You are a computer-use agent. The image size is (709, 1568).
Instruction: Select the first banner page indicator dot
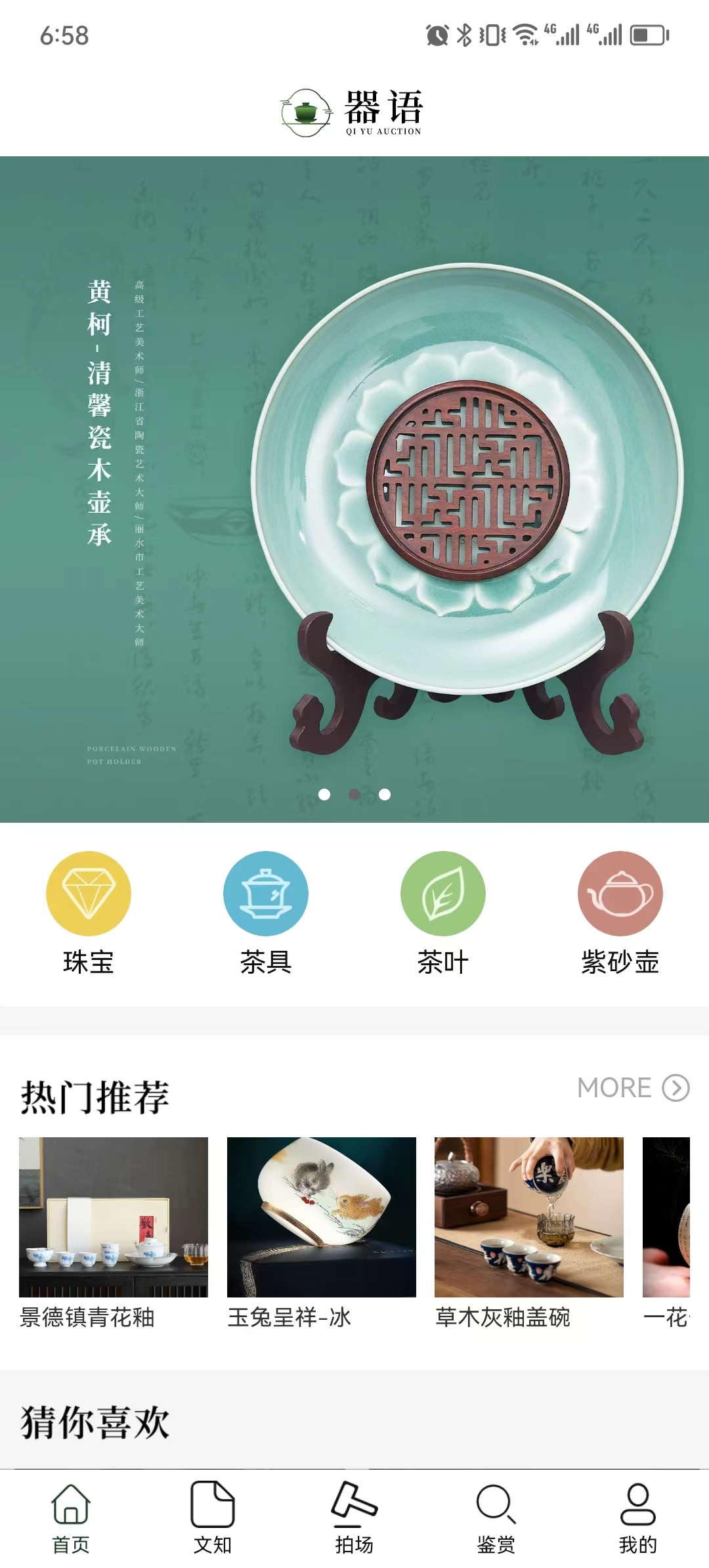[324, 795]
